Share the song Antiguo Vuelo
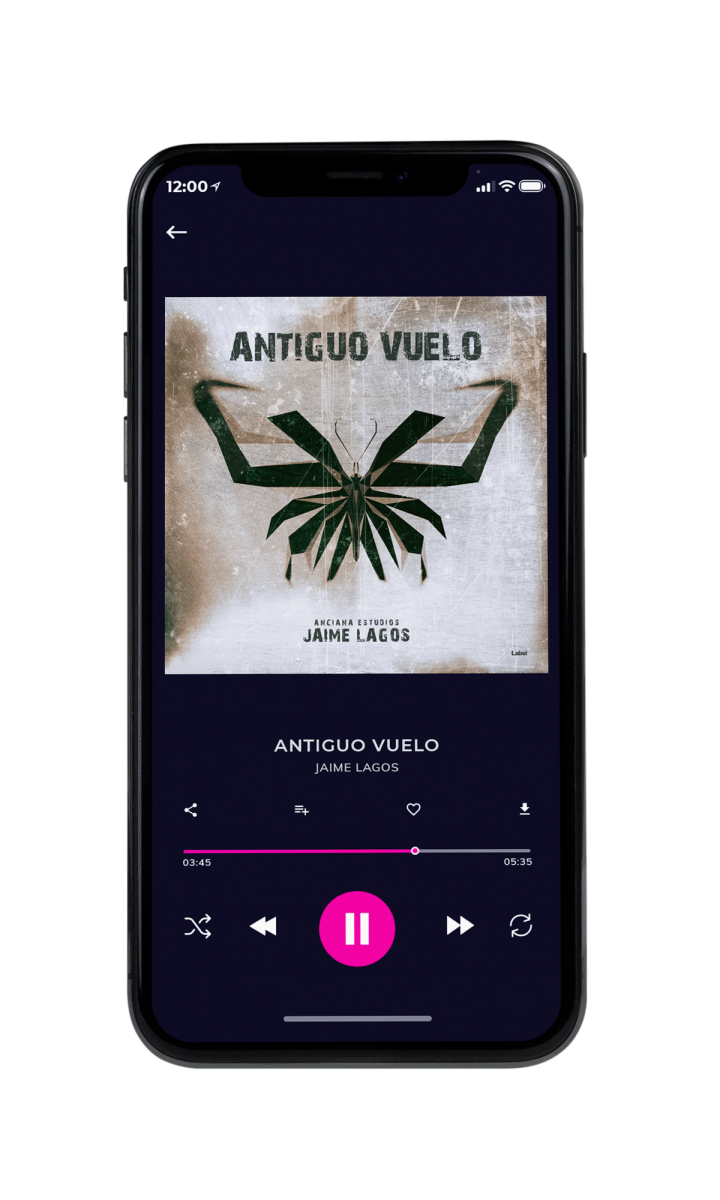This screenshot has width=720, height=1200. tap(191, 810)
